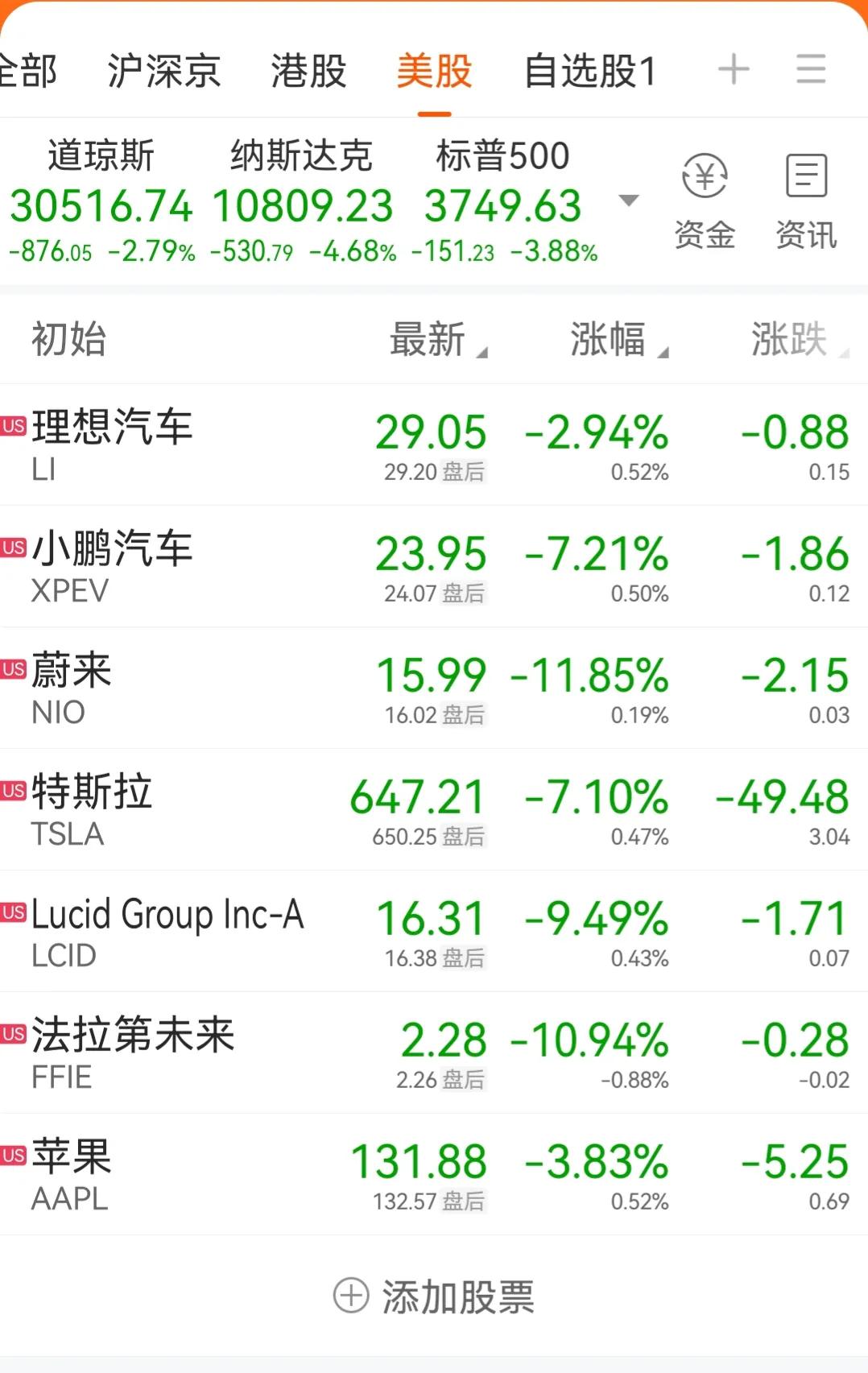
Task: Select the 沪深京 market tab
Action: pyautogui.click(x=164, y=71)
